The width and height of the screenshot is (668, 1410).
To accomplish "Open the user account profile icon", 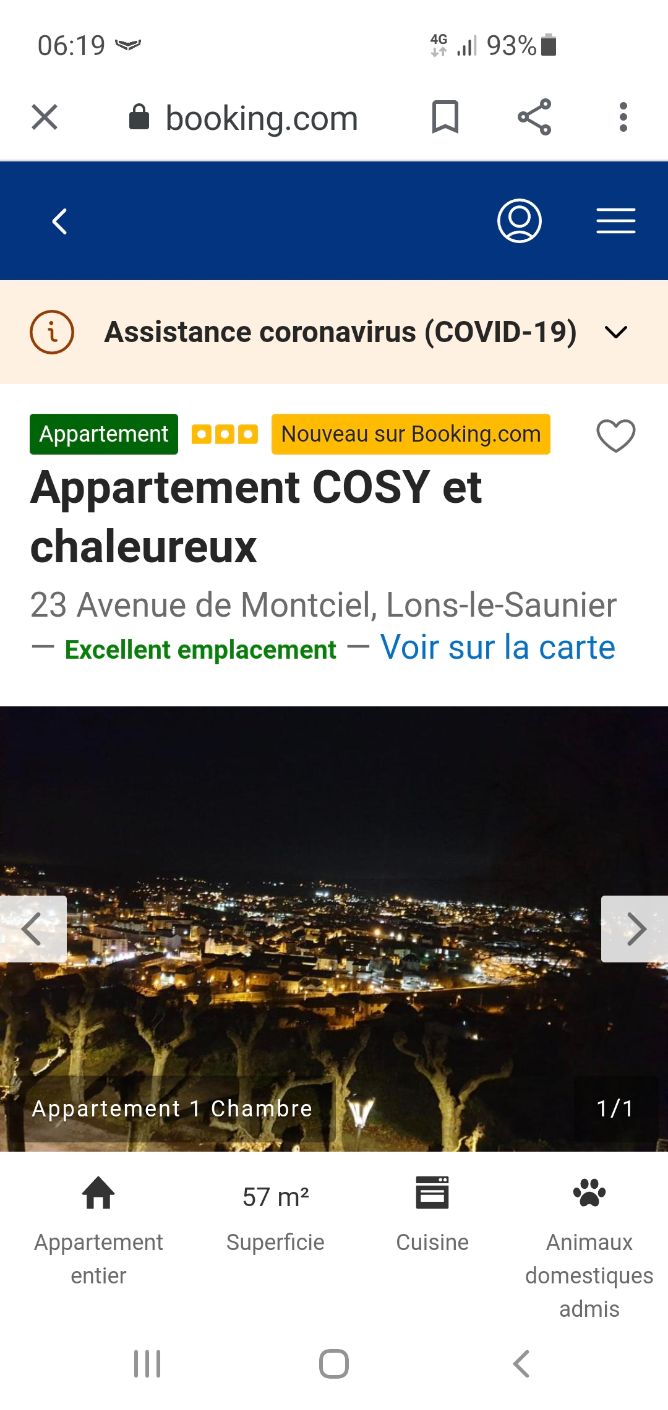I will click(519, 221).
